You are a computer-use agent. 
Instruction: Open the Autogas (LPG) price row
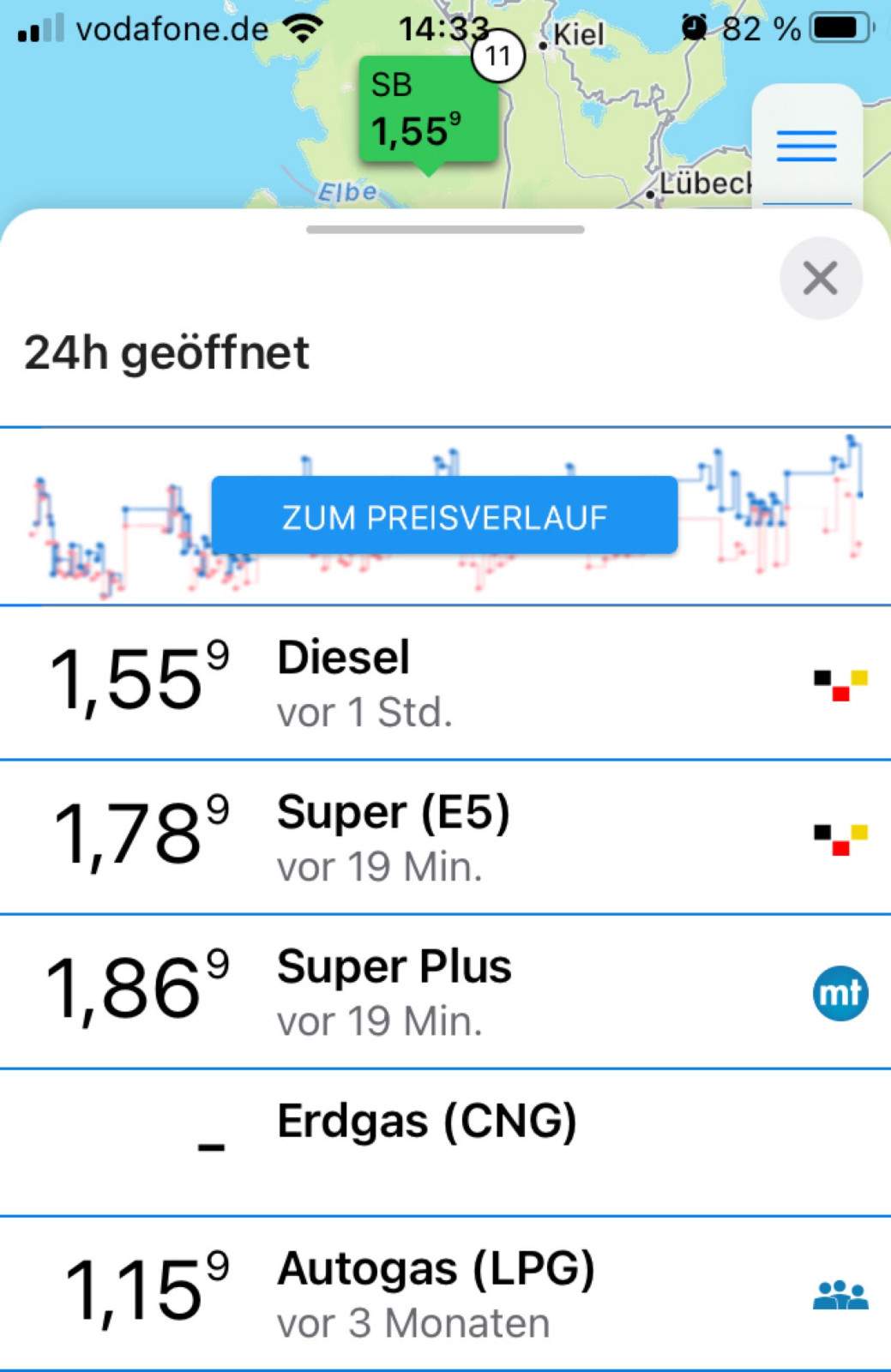tap(445, 1293)
